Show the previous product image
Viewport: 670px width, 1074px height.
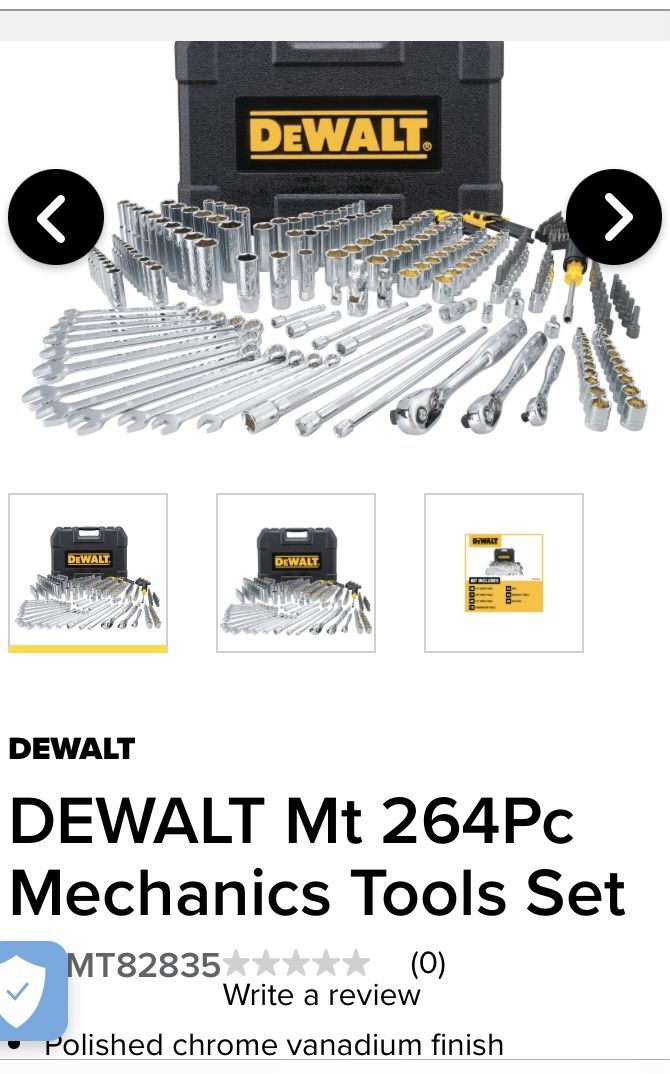[55, 217]
